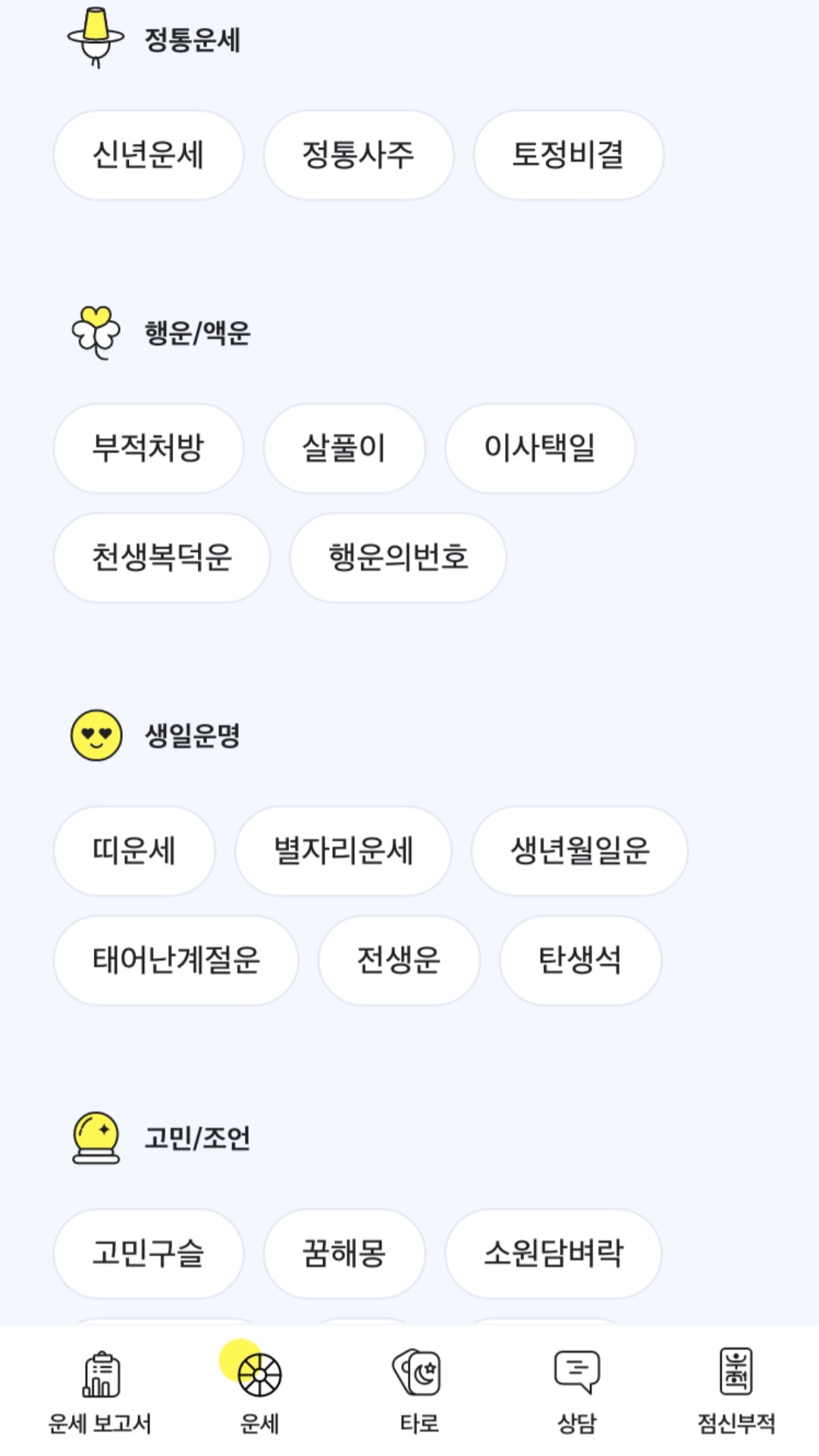The image size is (819, 1456).
Task: Open 꿈해몽 dream interpretation
Action: point(344,1254)
